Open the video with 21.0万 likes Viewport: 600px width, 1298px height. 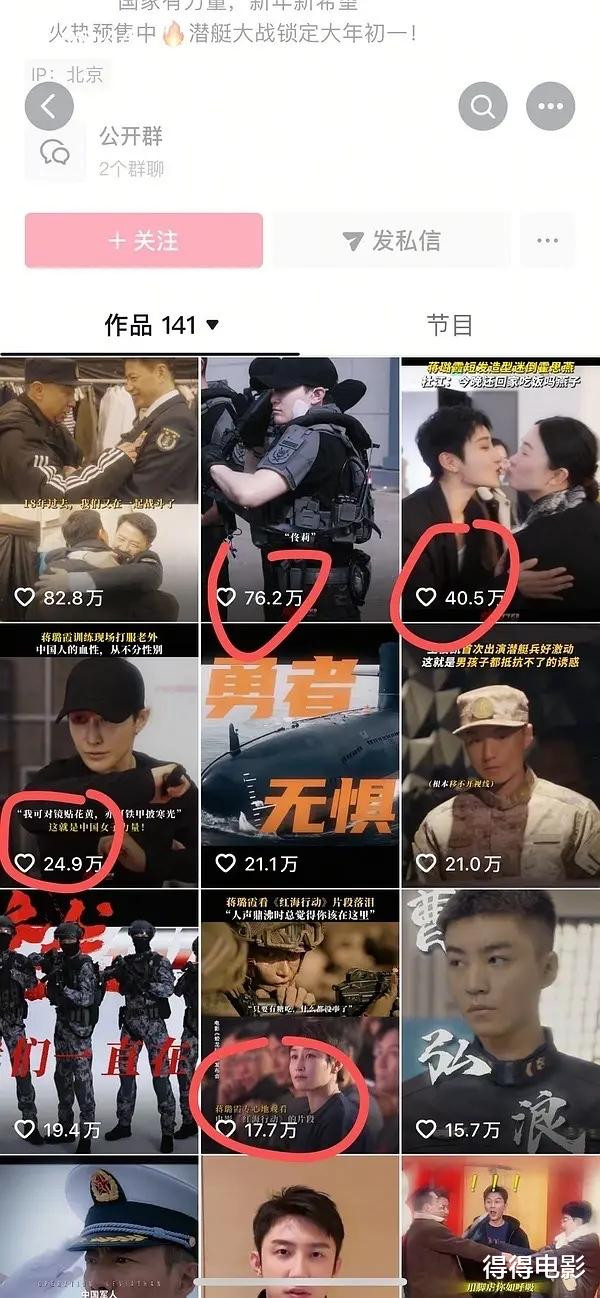[x=501, y=755]
